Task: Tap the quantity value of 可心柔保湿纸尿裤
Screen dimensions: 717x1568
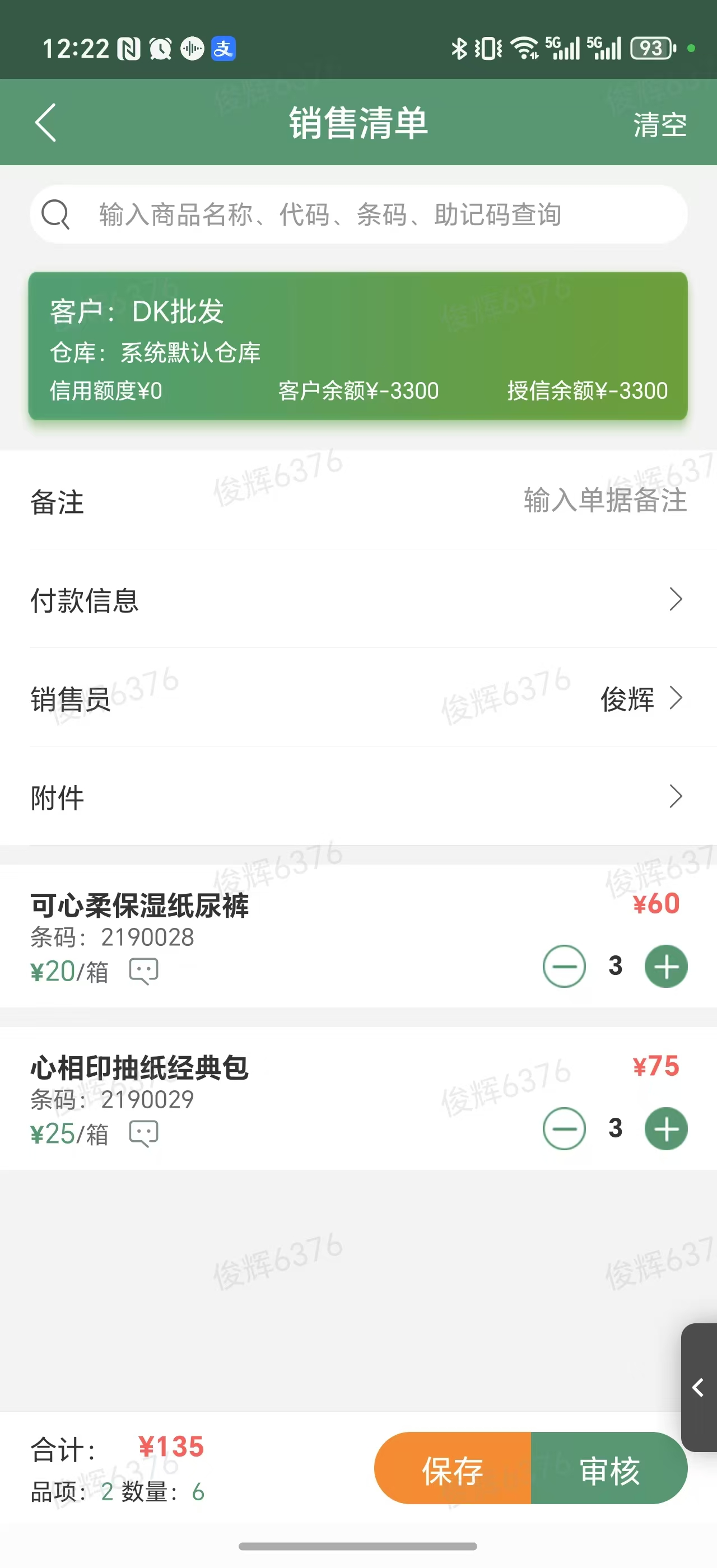Action: click(616, 966)
